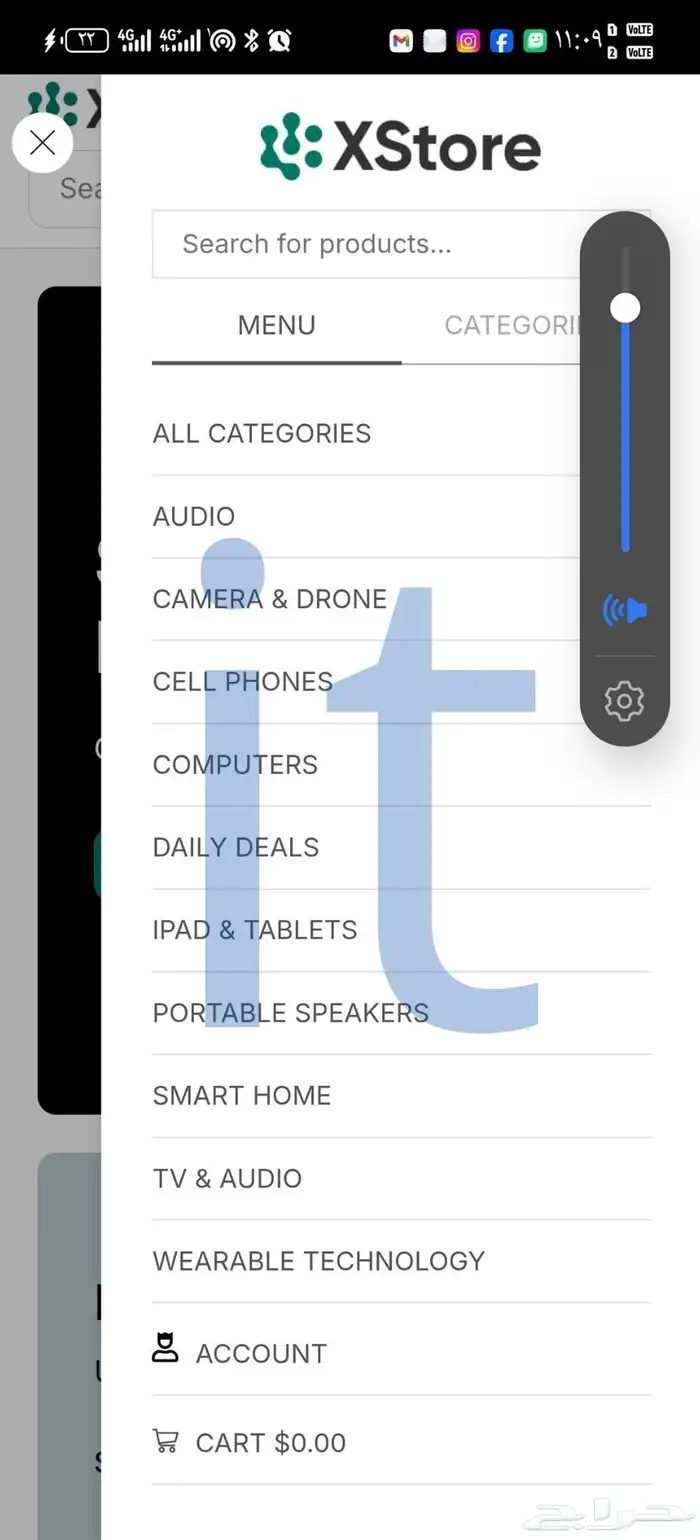Open volume panel settings gear
This screenshot has width=700, height=1540.
click(x=625, y=701)
